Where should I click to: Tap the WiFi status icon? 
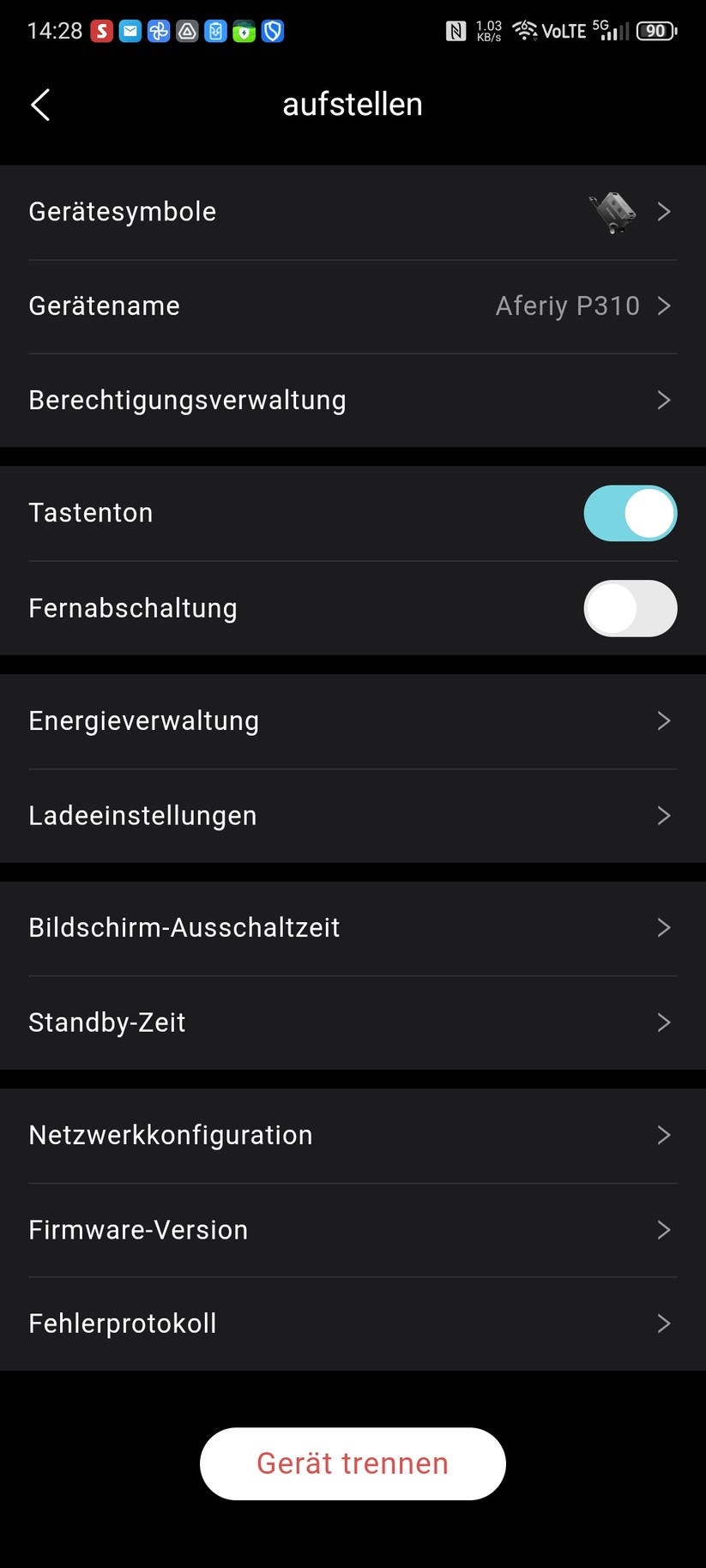[x=525, y=31]
